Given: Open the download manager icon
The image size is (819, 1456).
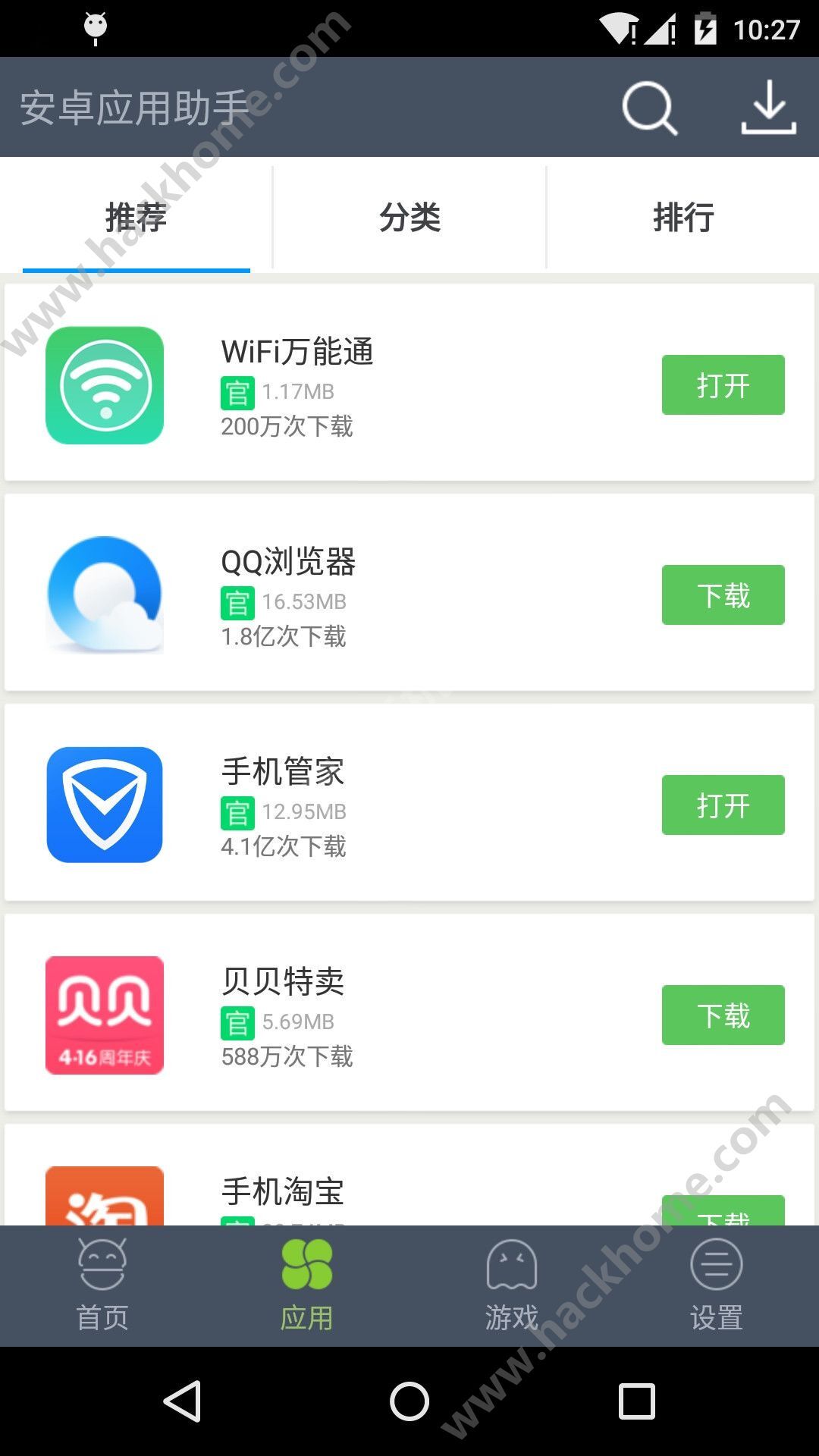Looking at the screenshot, I should point(768,108).
